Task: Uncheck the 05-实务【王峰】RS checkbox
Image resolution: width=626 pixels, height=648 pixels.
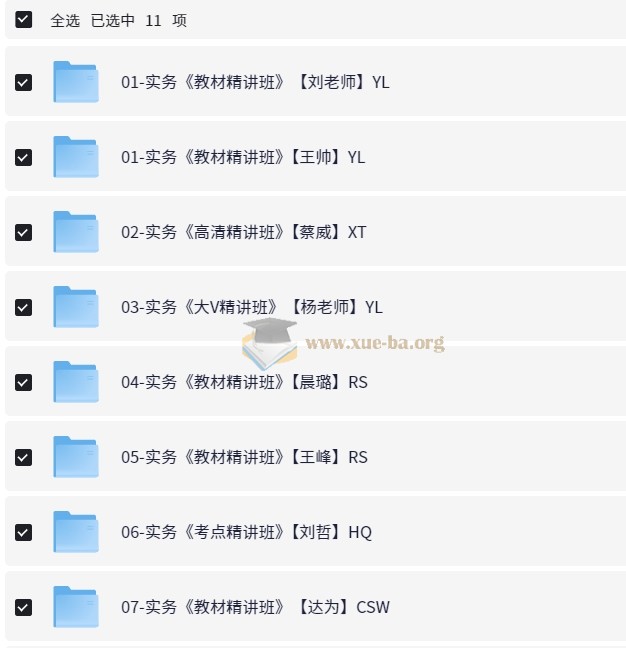Action: coord(24,457)
